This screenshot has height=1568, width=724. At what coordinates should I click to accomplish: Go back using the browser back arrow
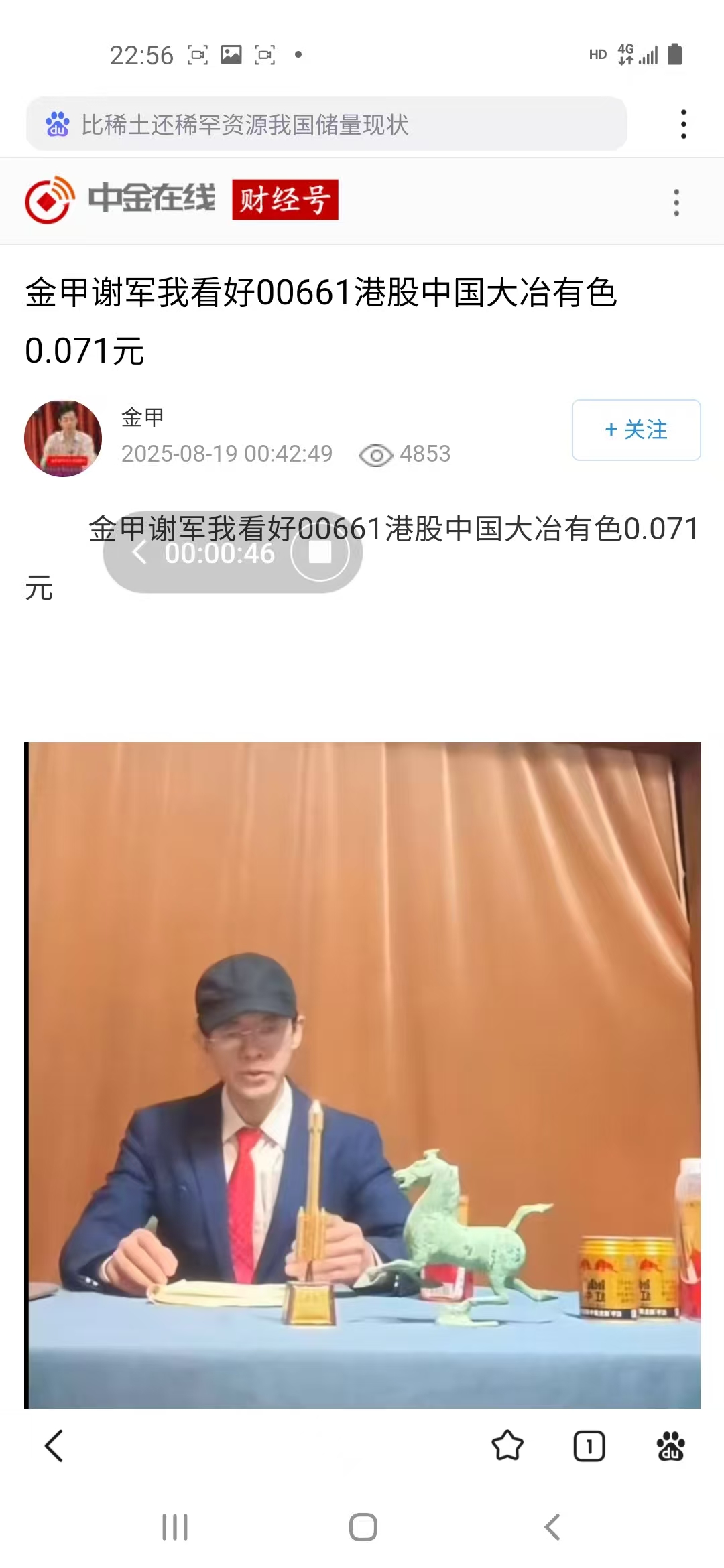coord(54,1445)
